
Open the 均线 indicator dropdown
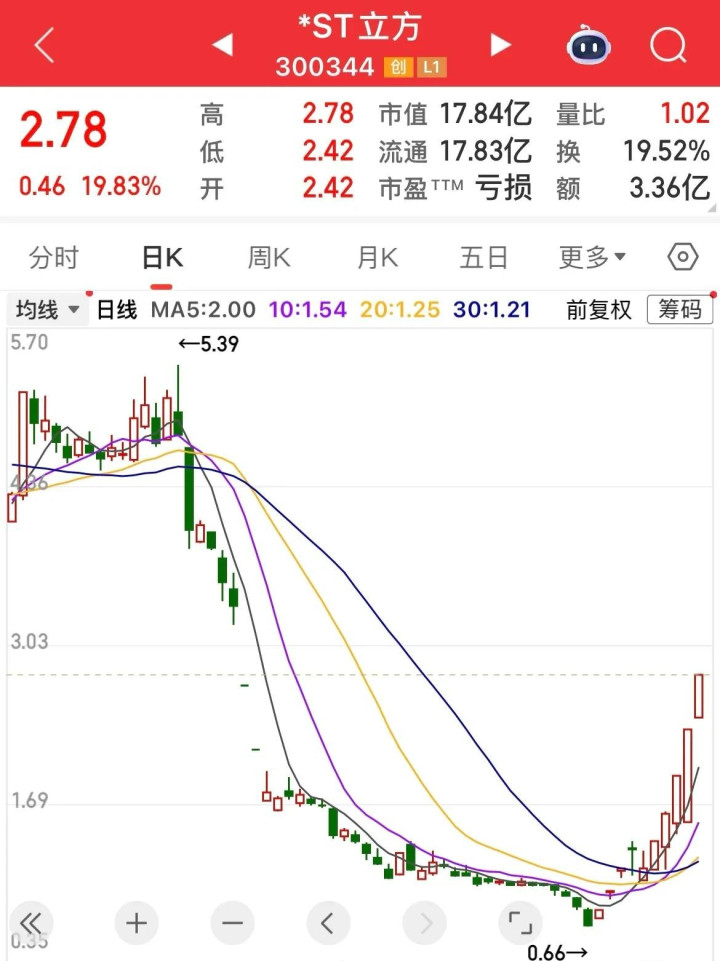click(47, 310)
